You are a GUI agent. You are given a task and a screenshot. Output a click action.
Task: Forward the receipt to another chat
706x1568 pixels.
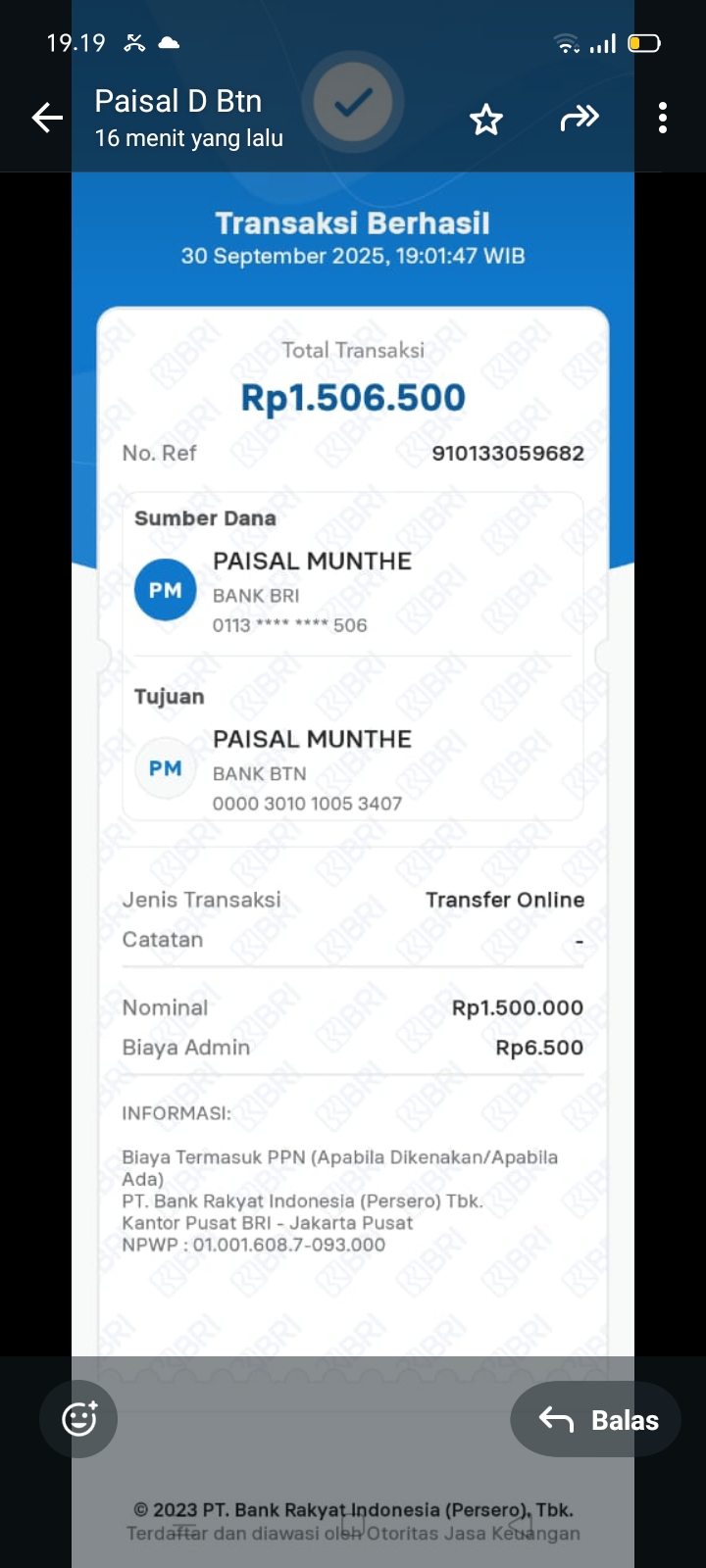pos(580,117)
